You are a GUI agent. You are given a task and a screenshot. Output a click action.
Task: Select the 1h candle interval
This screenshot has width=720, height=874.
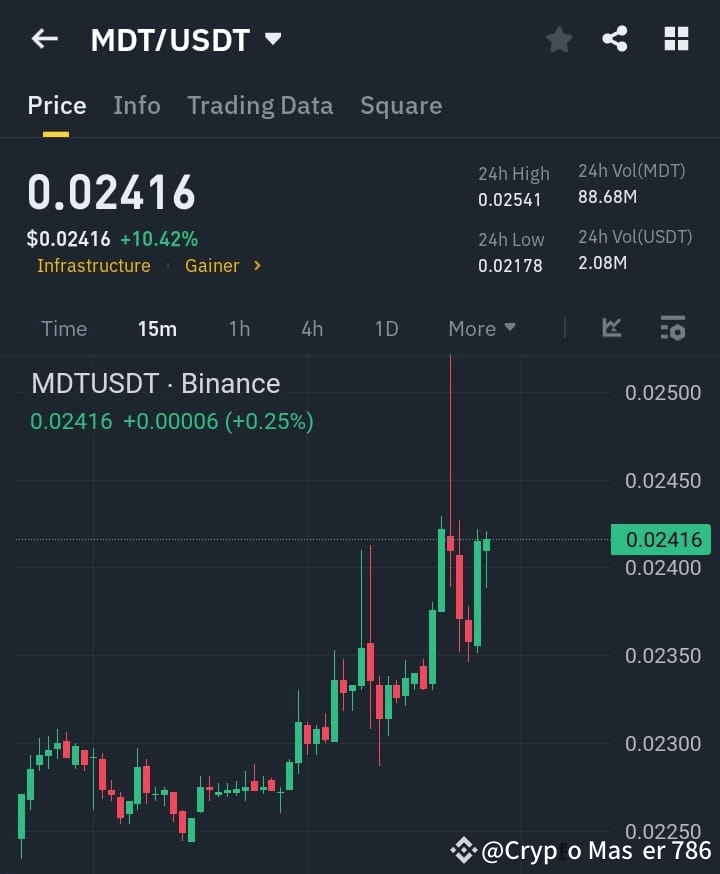point(239,328)
